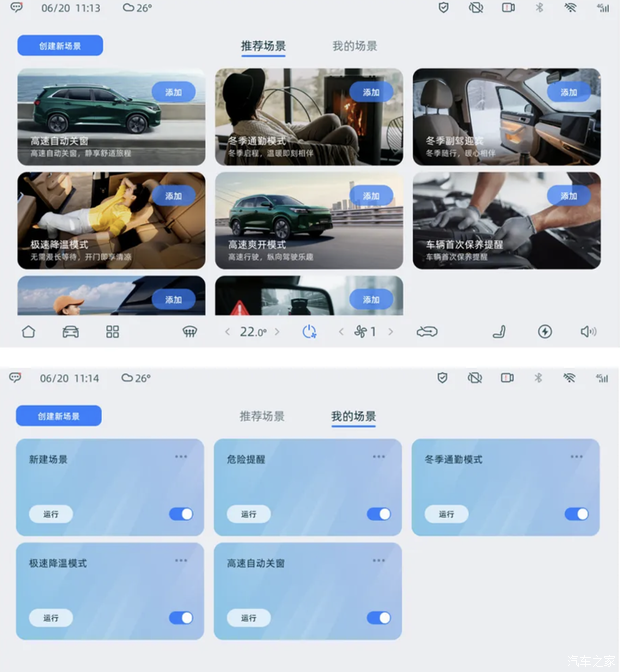Open more options for 危险提醒
The width and height of the screenshot is (620, 672).
pos(379,457)
